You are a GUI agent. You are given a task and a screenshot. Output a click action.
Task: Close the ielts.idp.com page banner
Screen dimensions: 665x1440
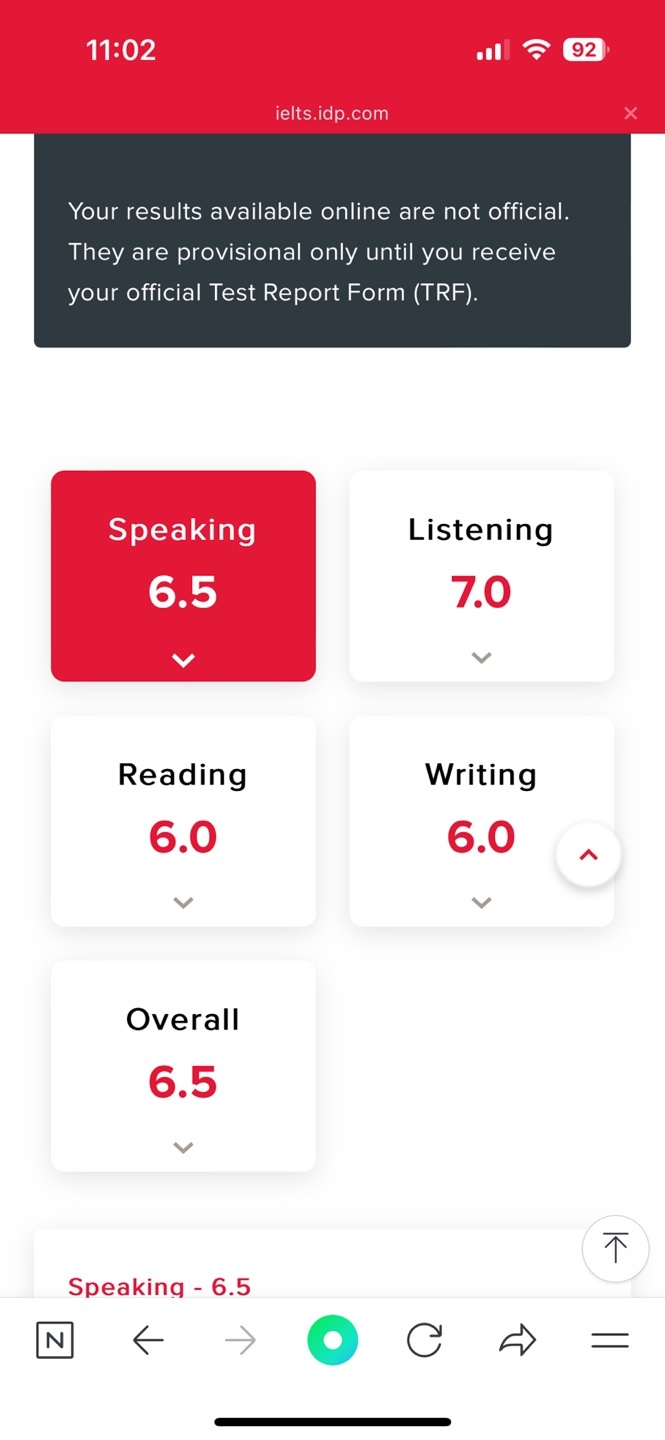click(x=630, y=113)
